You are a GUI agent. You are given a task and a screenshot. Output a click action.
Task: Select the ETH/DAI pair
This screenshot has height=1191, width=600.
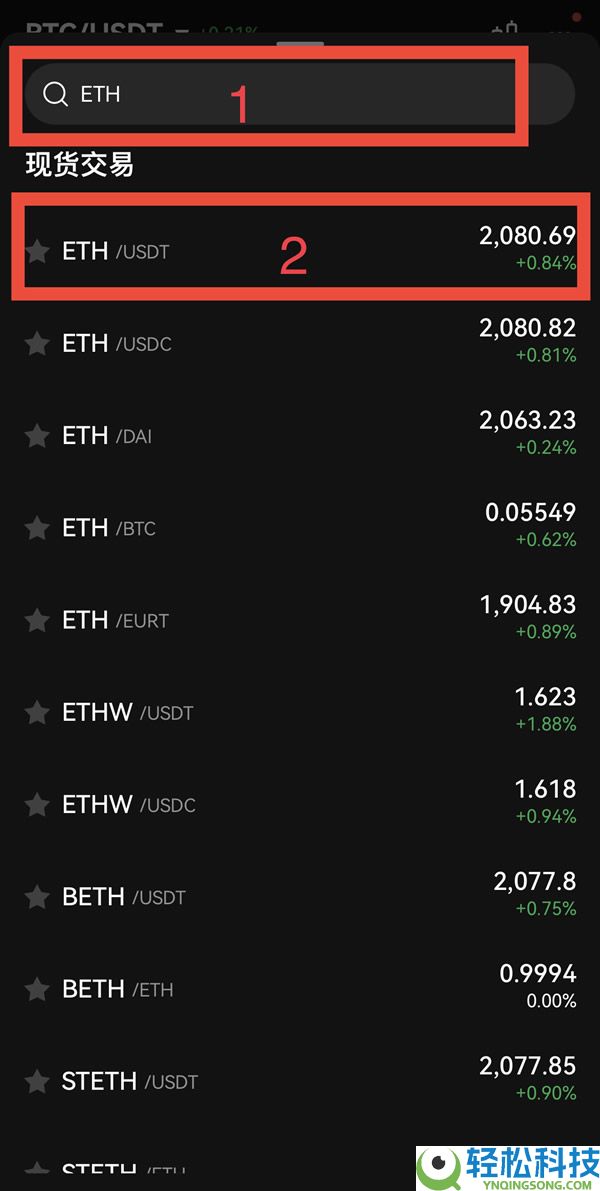300,436
